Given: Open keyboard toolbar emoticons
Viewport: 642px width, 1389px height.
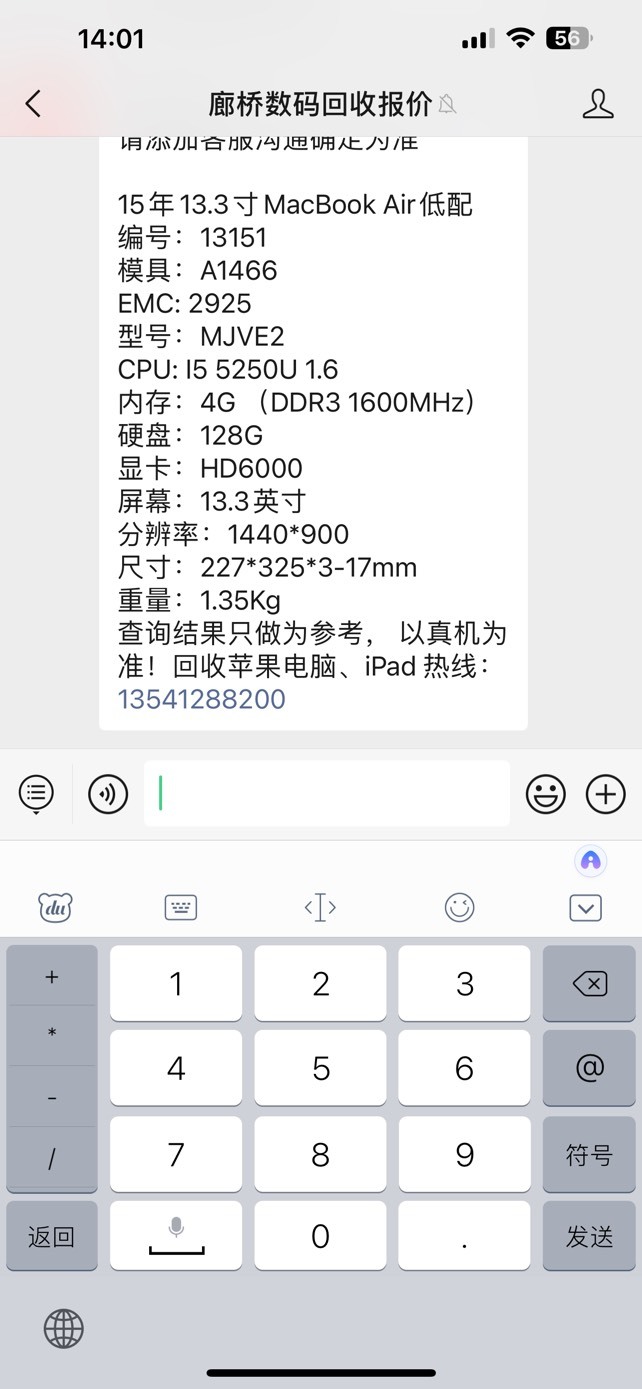Looking at the screenshot, I should click(459, 907).
